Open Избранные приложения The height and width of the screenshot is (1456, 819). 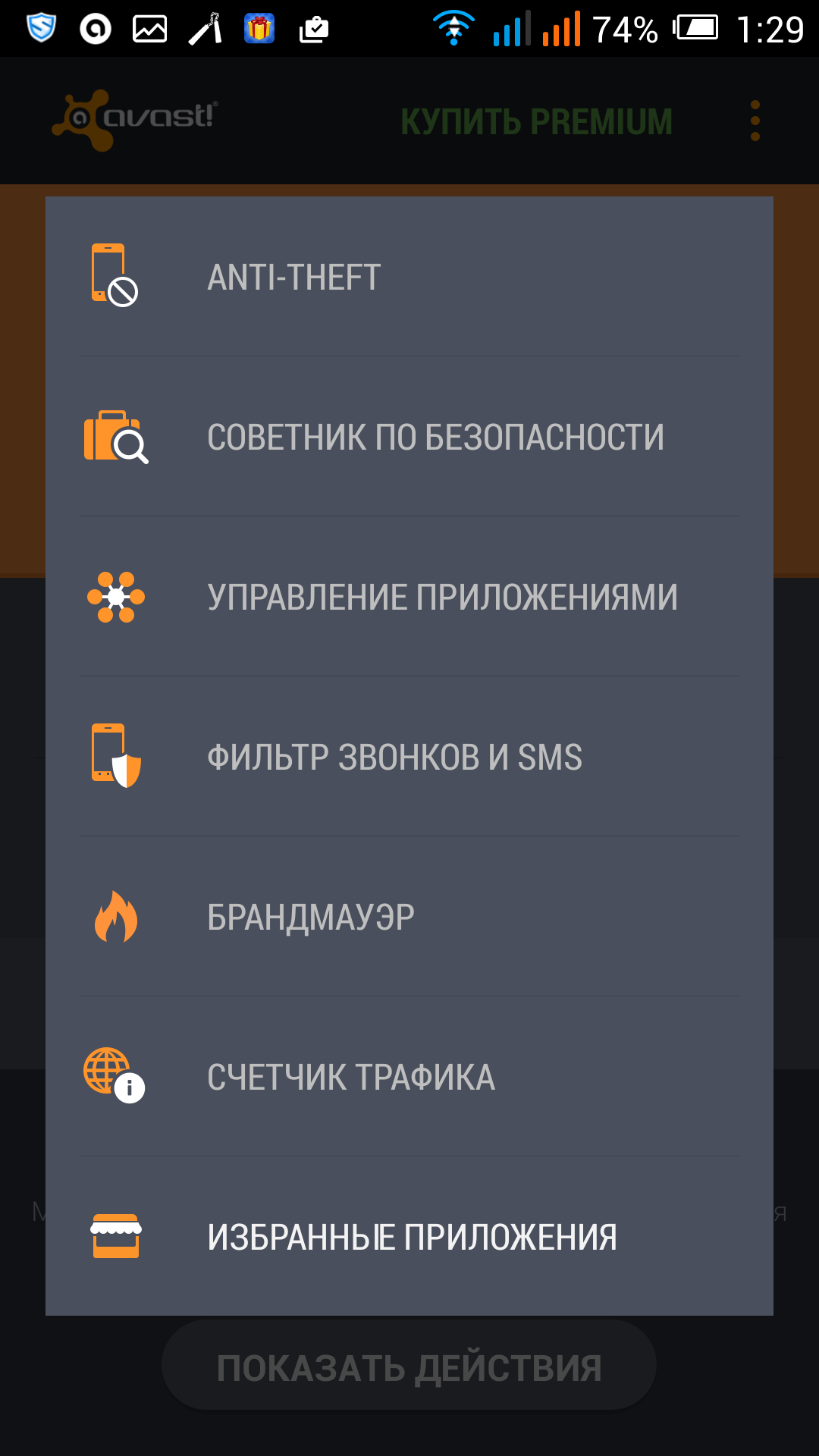(409, 1237)
